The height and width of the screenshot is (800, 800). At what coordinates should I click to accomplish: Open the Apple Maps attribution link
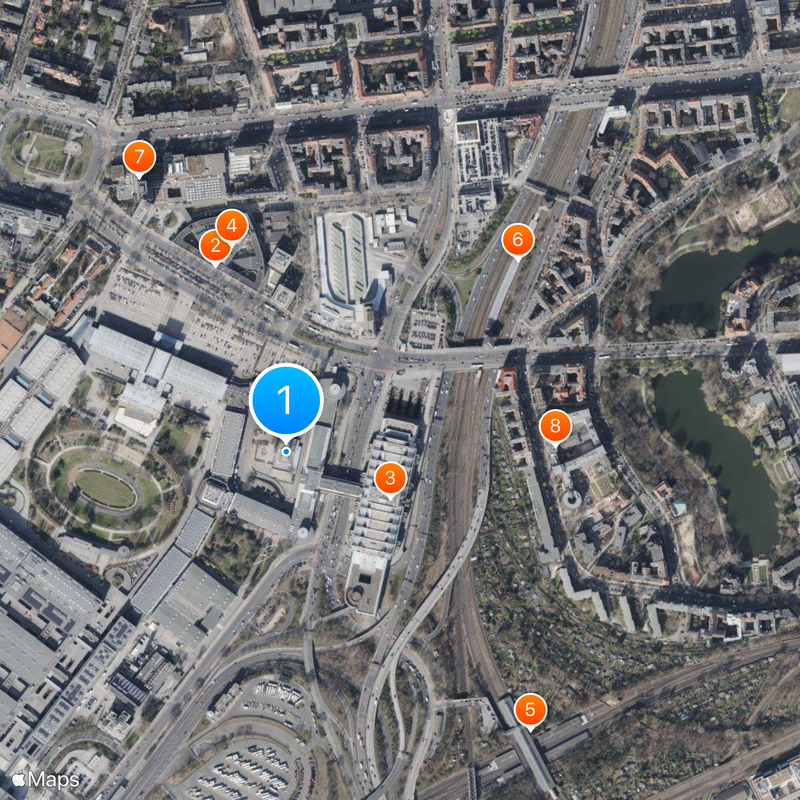46,779
